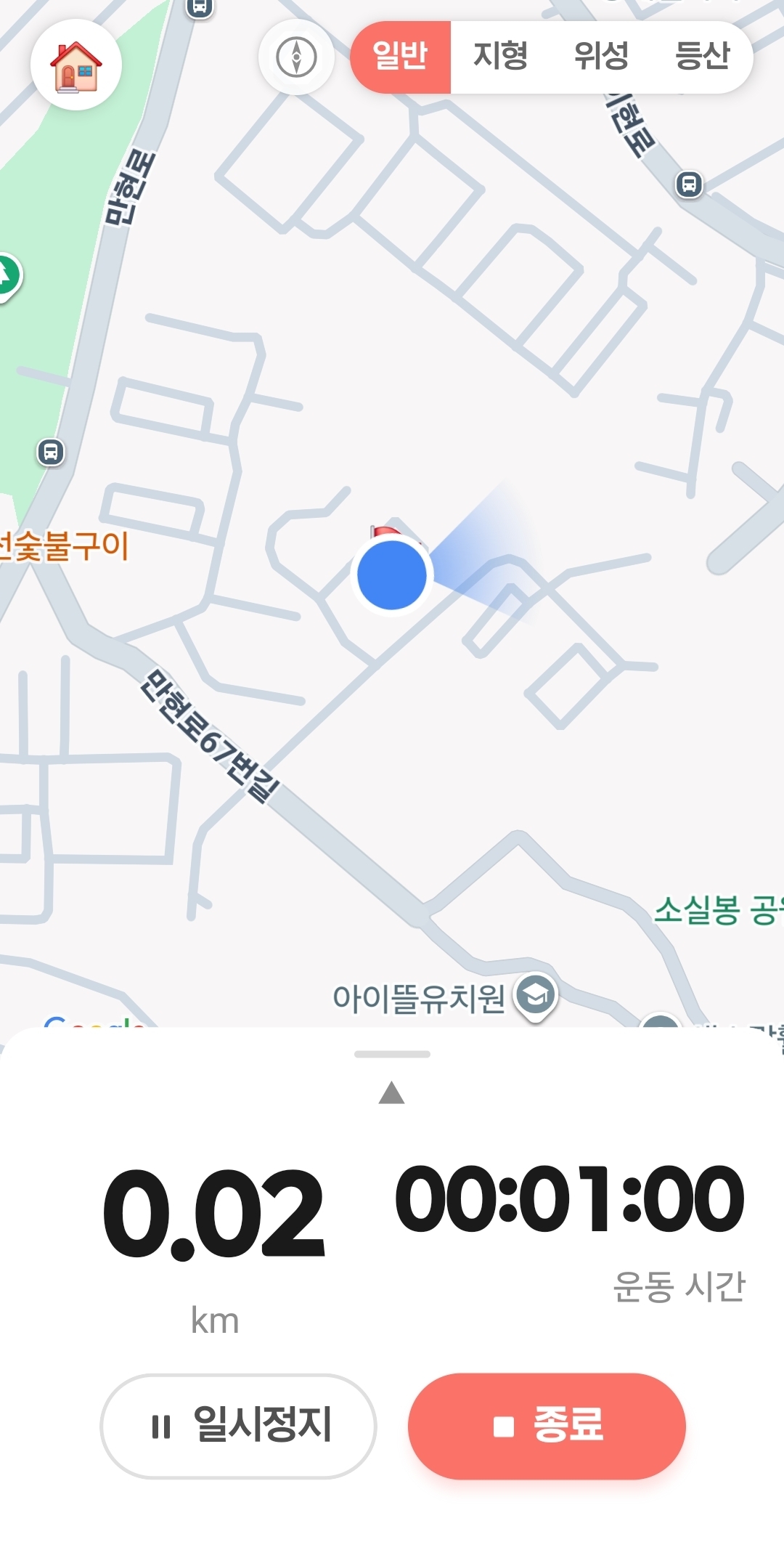Tap the compass orientation icon
784x1542 pixels.
point(298,58)
